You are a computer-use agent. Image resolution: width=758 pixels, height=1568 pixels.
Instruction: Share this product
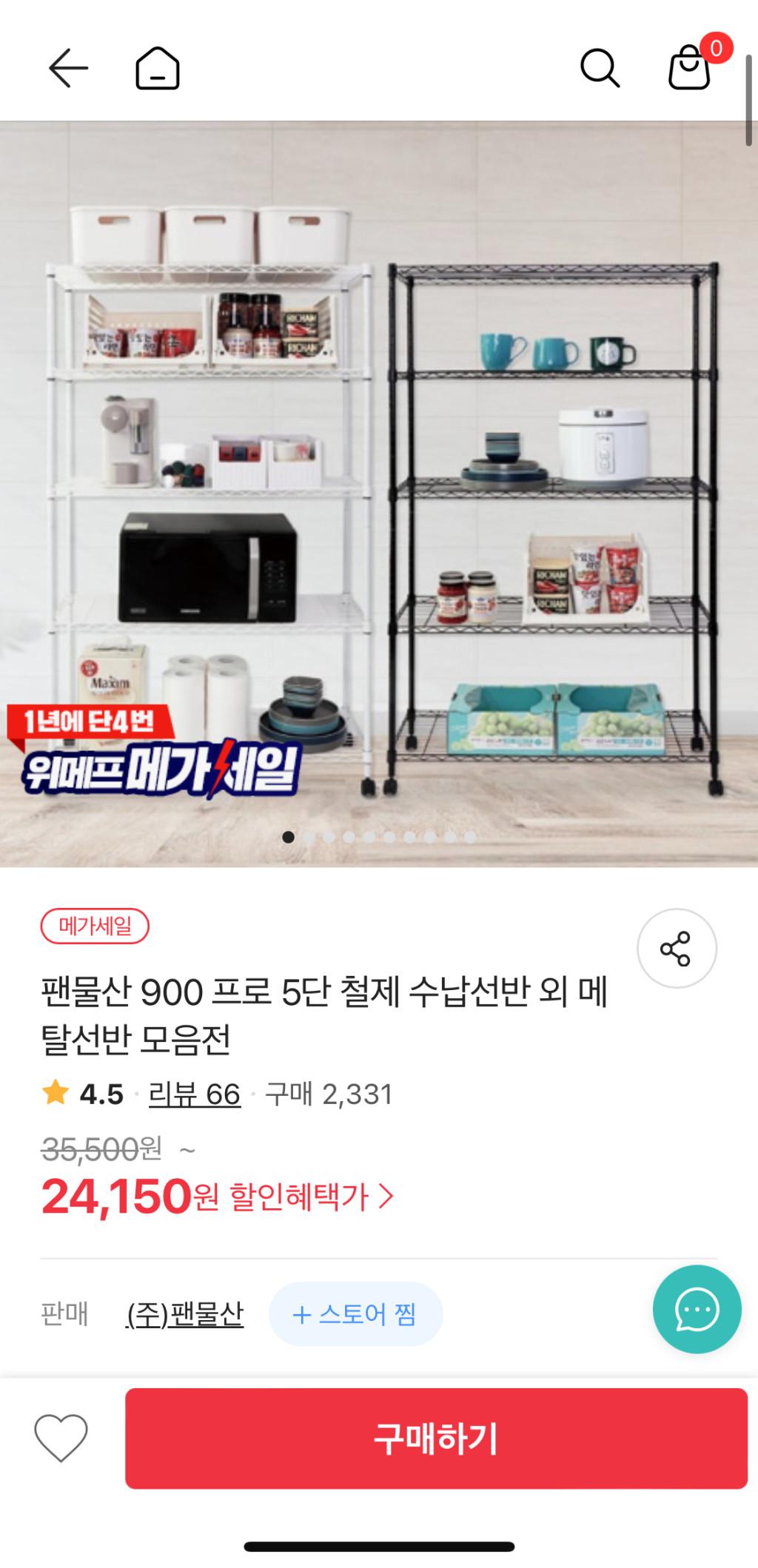(x=676, y=948)
